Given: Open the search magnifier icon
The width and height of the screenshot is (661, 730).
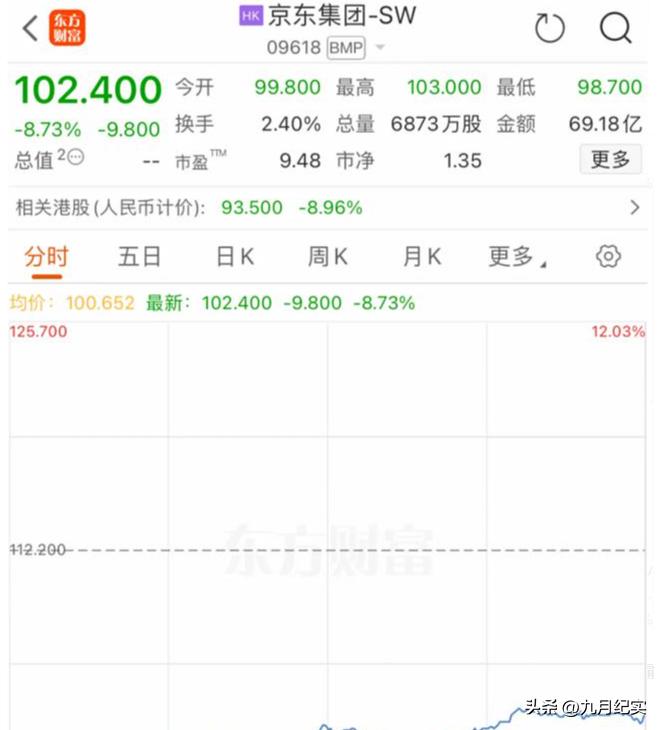Looking at the screenshot, I should coord(615,28).
